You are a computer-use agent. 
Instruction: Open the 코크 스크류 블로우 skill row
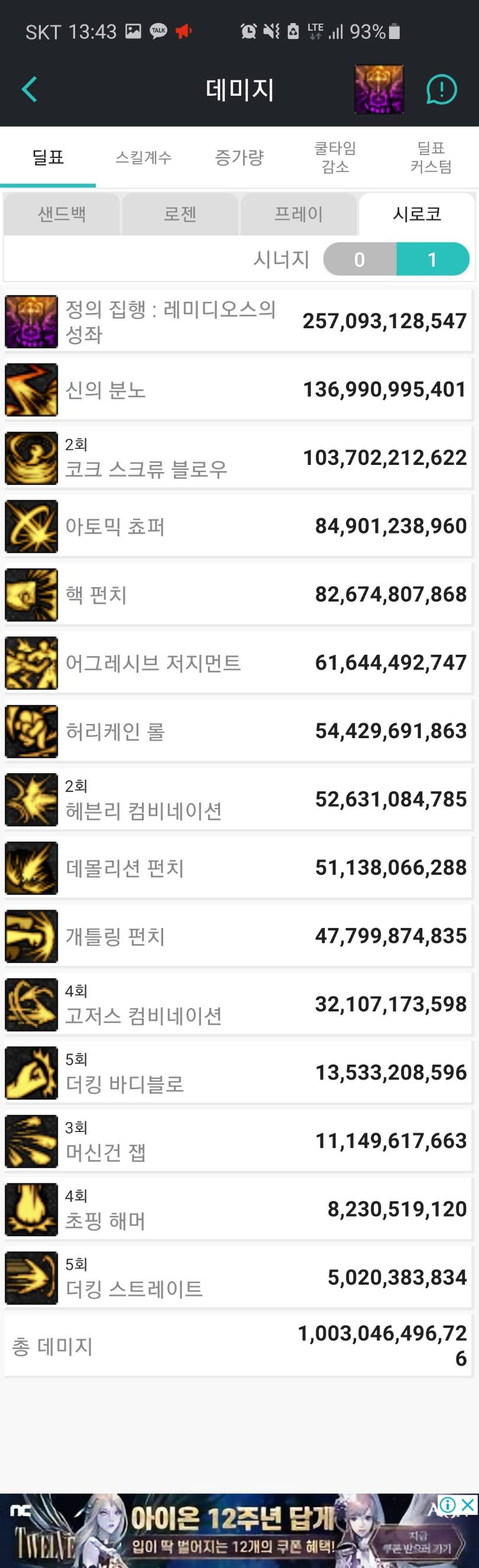coord(237,458)
